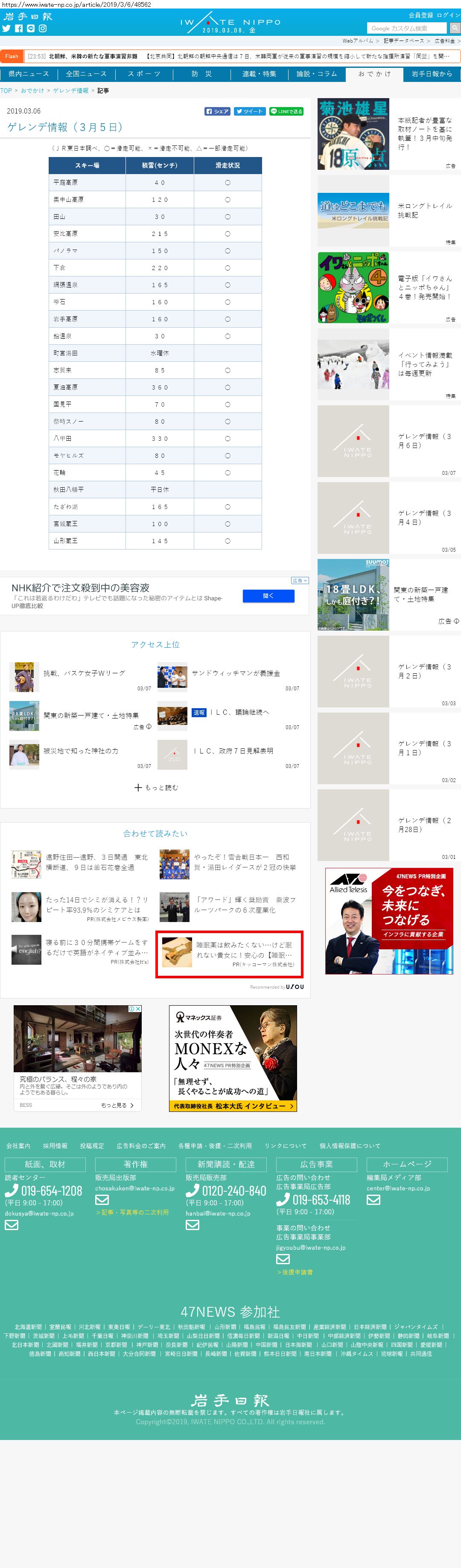
Task: Open ゲレンデ情報（３月６日） sidebar article
Action: [424, 441]
